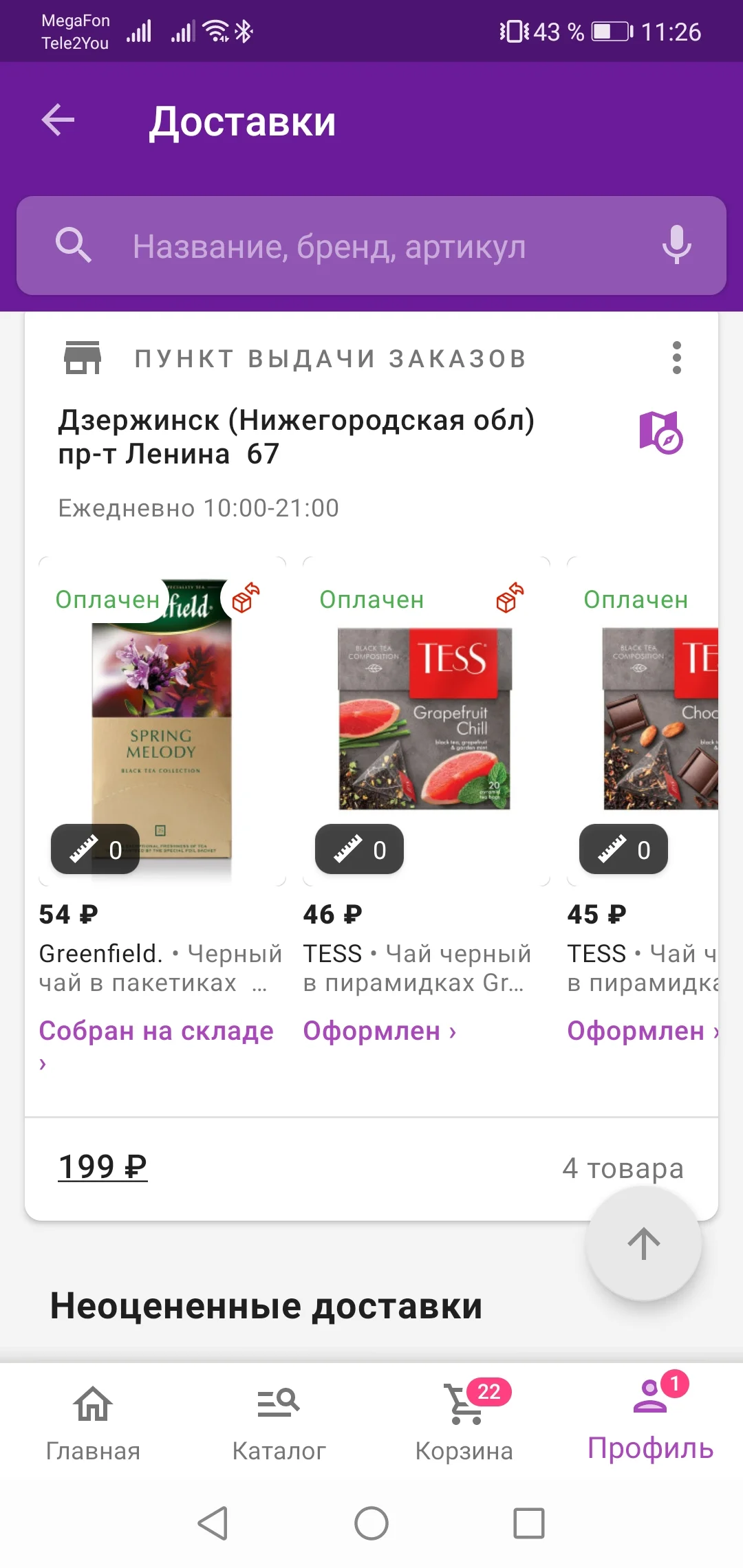743x1568 pixels.
Task: Tap the return box icon on Greenfield item
Action: coord(246,597)
